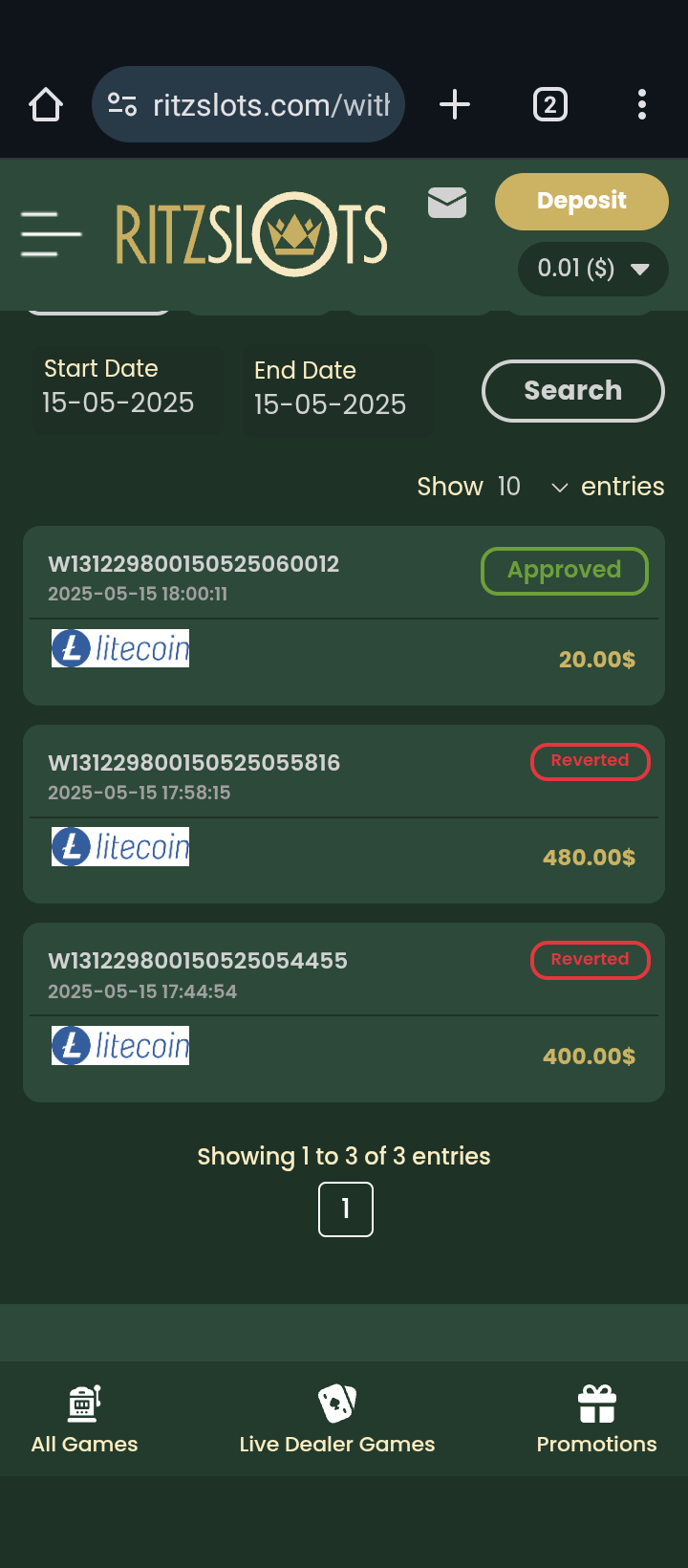Tap the ritzslots.com address bar
The image size is (688, 1568).
point(248,104)
